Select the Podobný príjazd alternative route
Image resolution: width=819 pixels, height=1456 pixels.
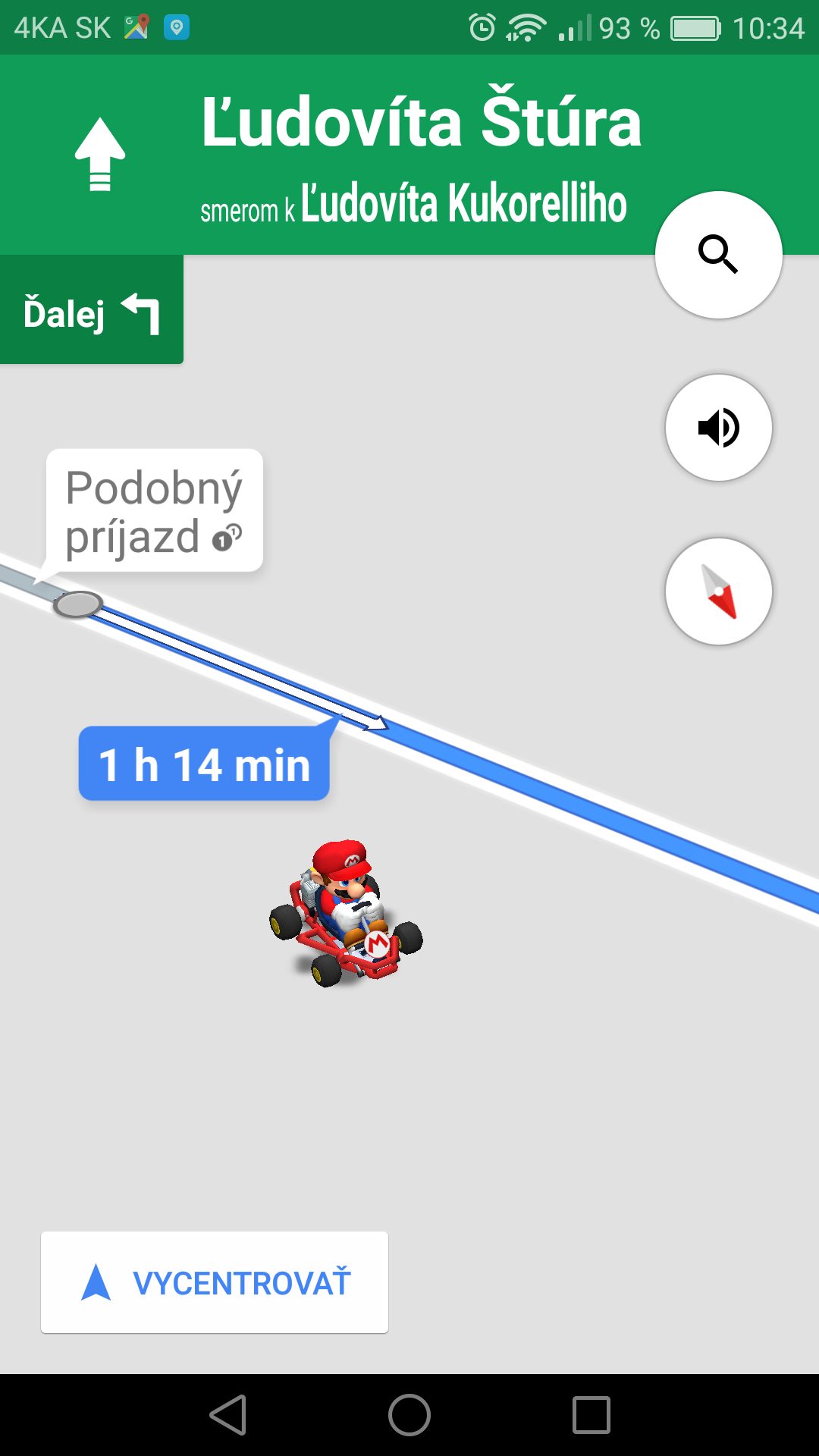pyautogui.click(x=155, y=511)
